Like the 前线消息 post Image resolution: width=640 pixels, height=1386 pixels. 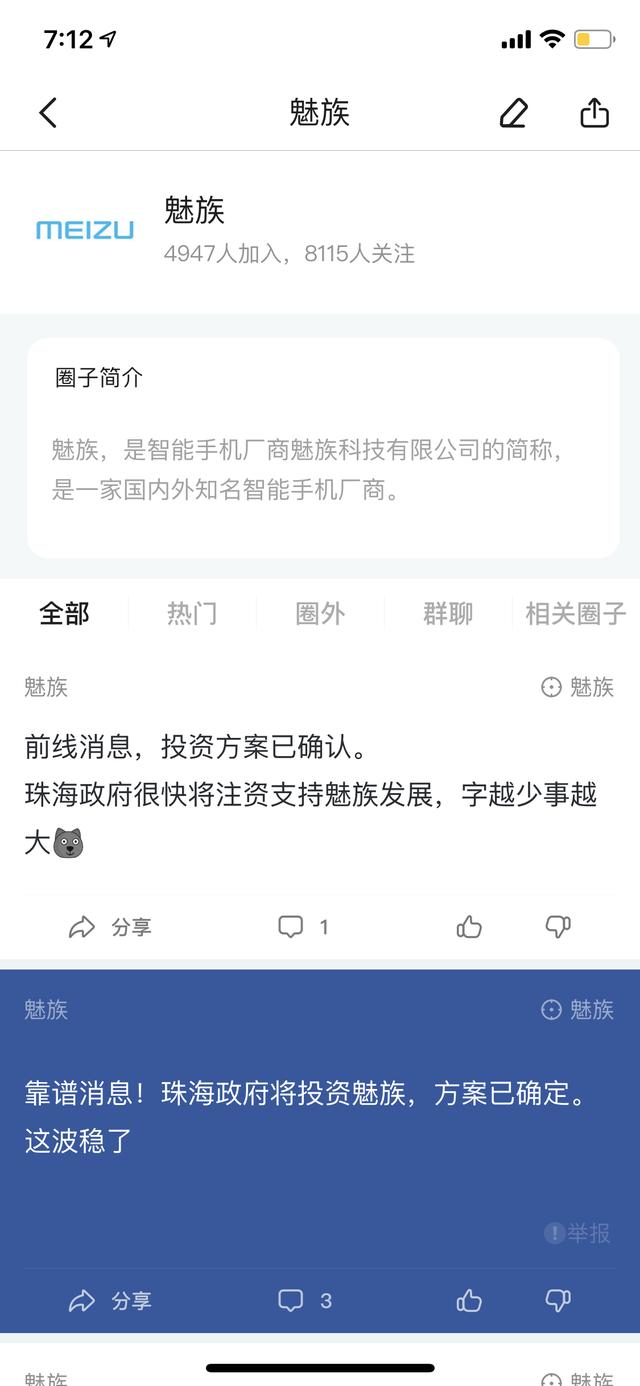pos(469,928)
